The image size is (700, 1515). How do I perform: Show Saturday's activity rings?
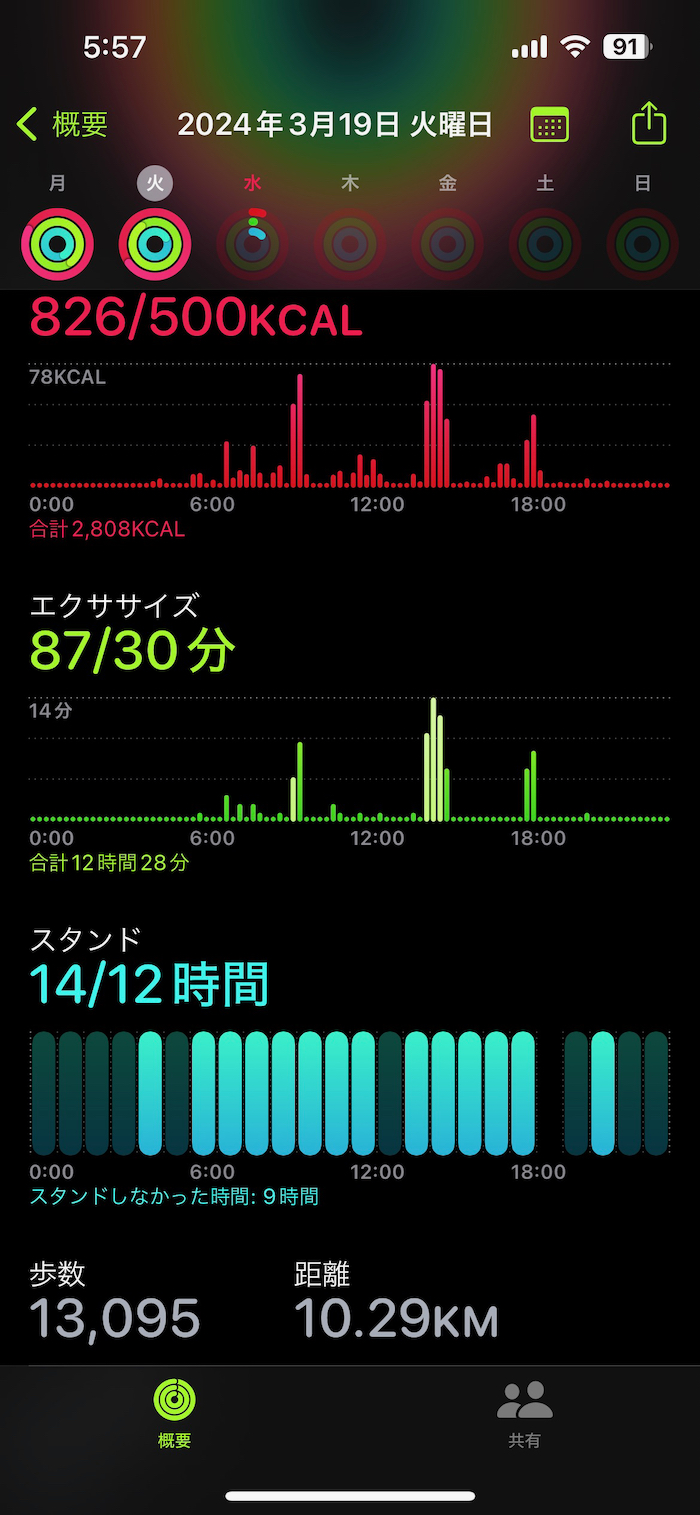(x=545, y=243)
